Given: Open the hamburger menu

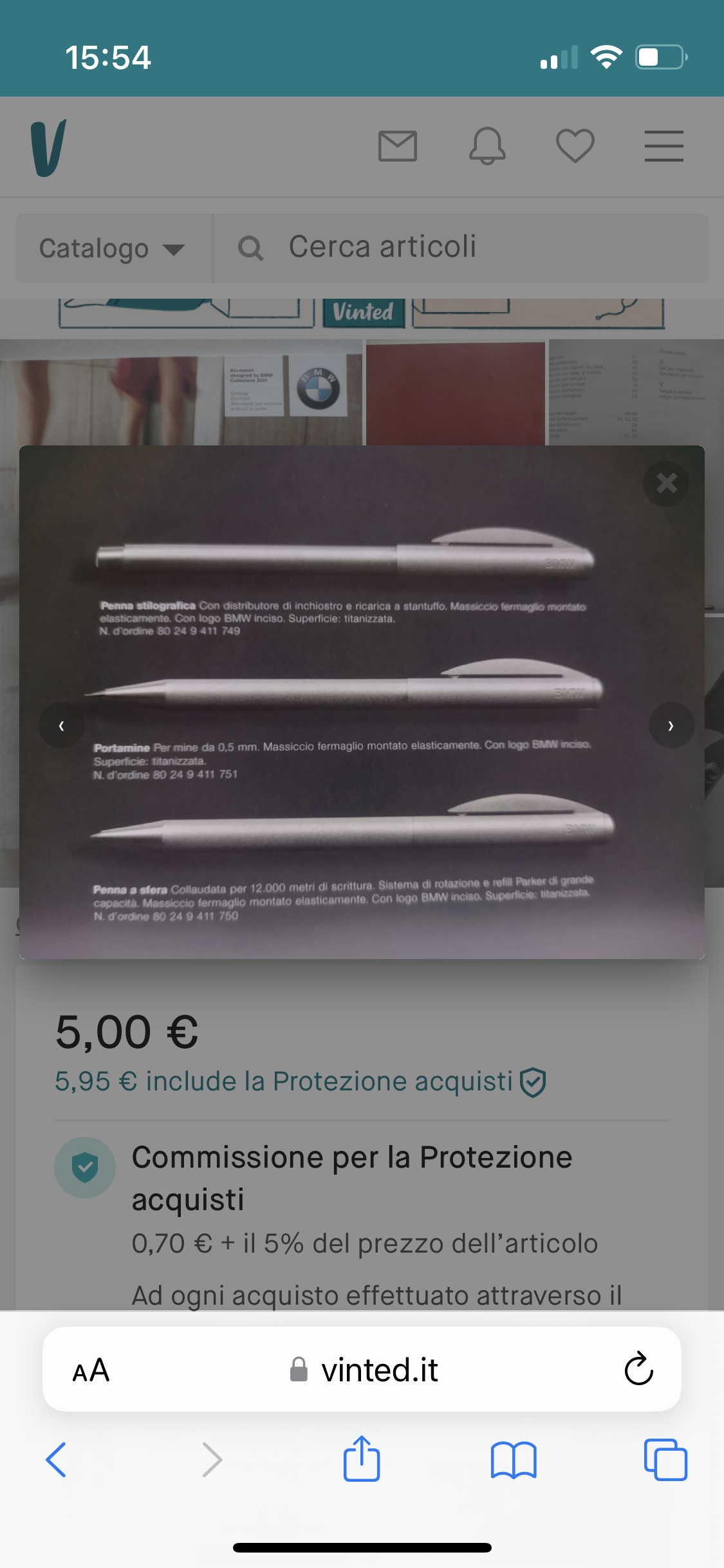Looking at the screenshot, I should pyautogui.click(x=664, y=146).
